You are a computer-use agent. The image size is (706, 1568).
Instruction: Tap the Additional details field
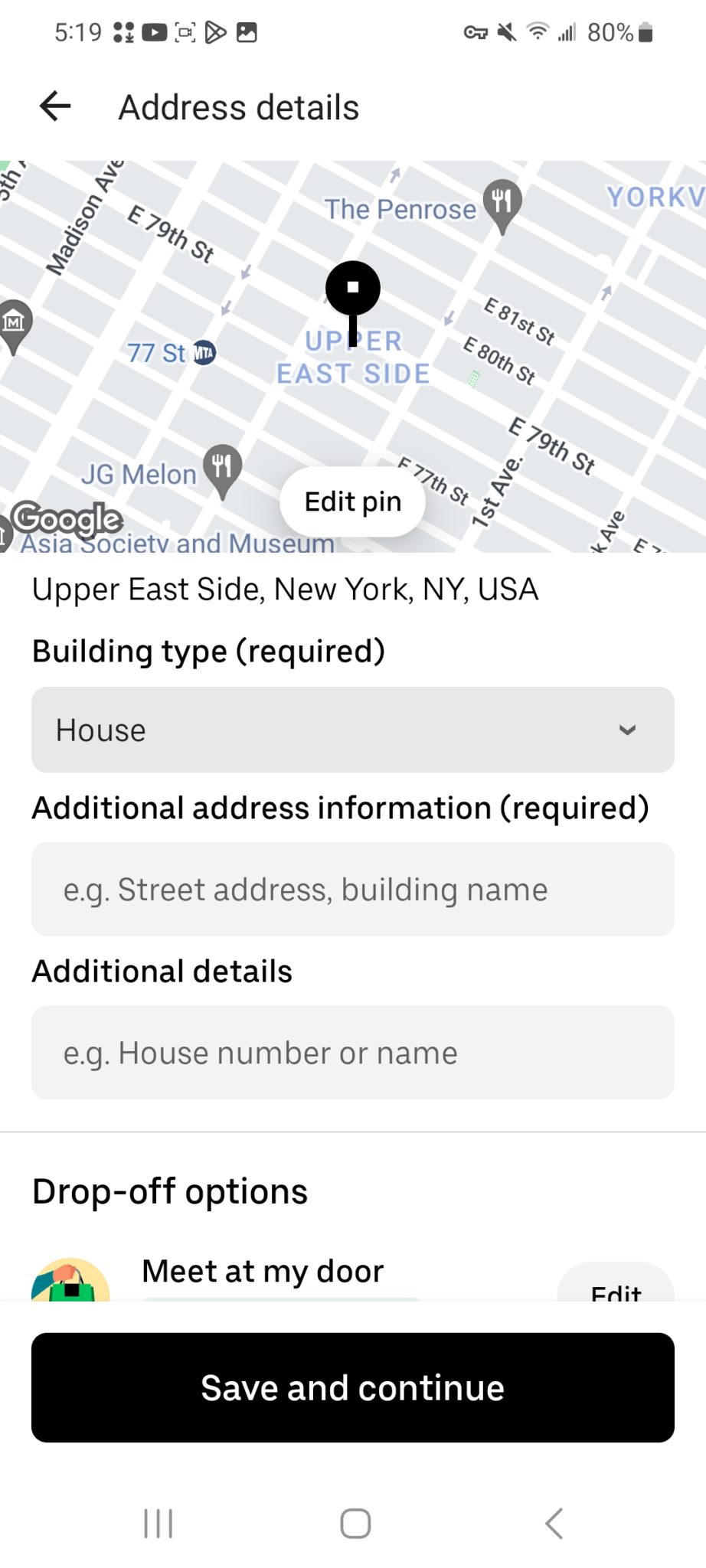(352, 1053)
